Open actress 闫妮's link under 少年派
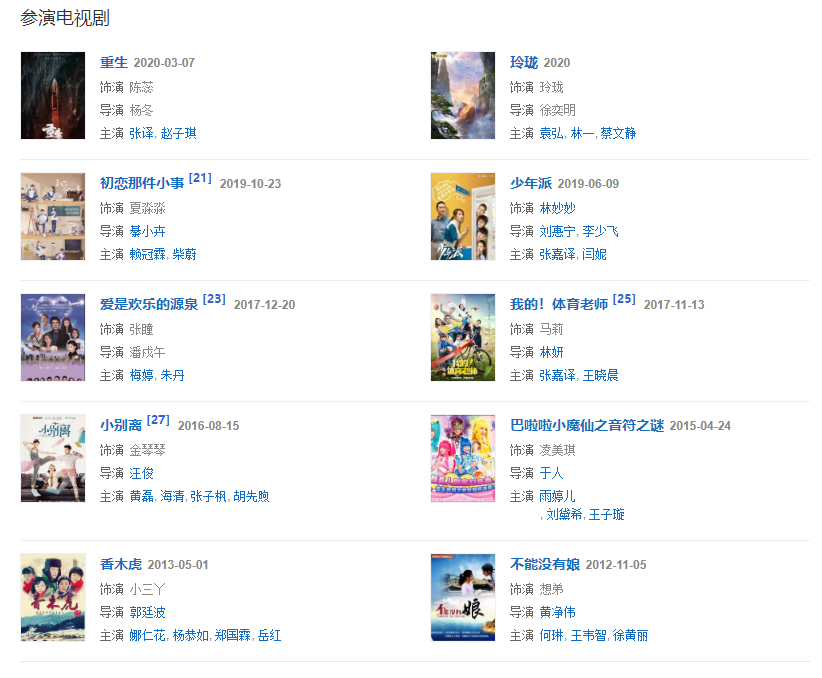The width and height of the screenshot is (822, 678). click(594, 254)
